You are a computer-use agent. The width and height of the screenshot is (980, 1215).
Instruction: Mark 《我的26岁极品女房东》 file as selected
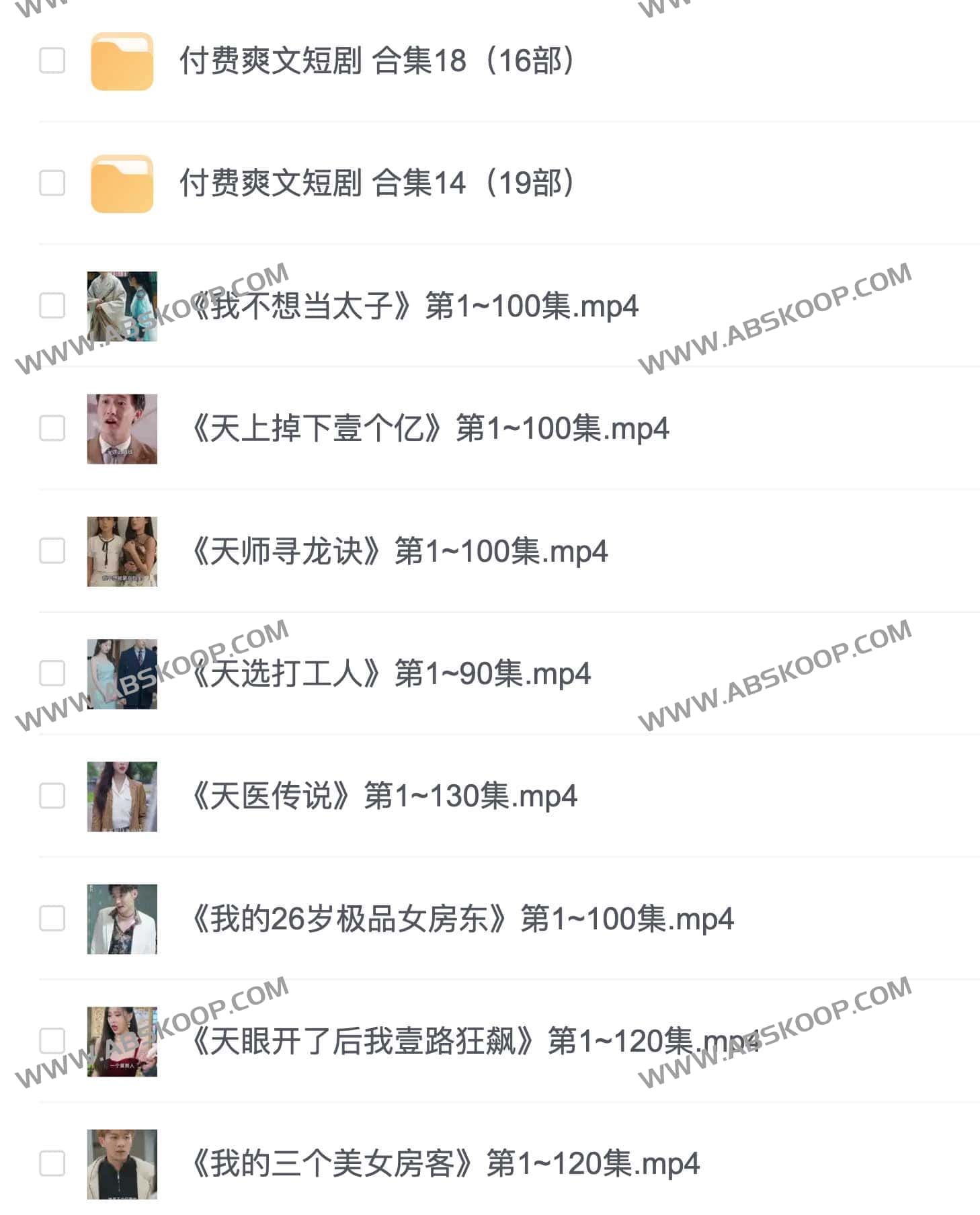pyautogui.click(x=52, y=919)
